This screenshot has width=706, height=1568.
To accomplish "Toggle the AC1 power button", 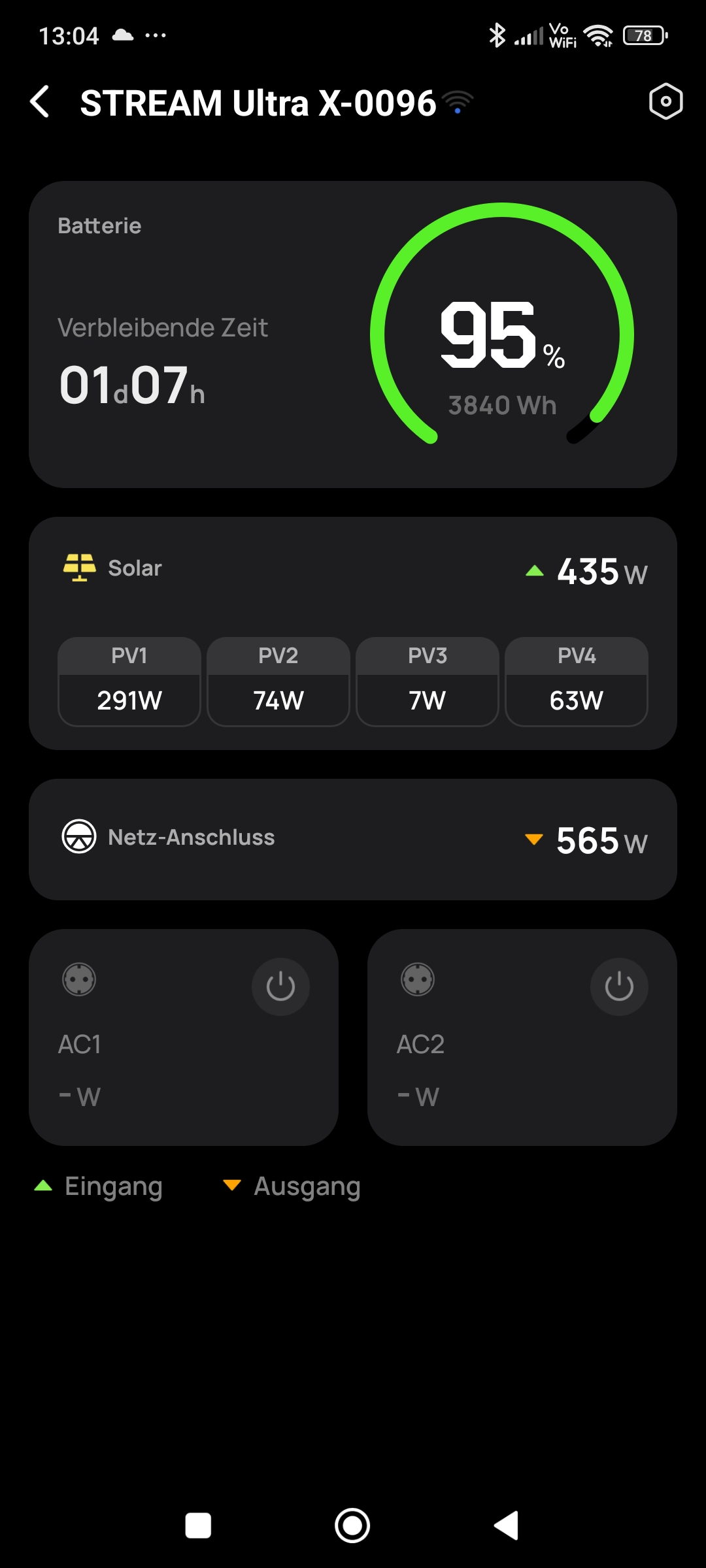I will pos(280,987).
